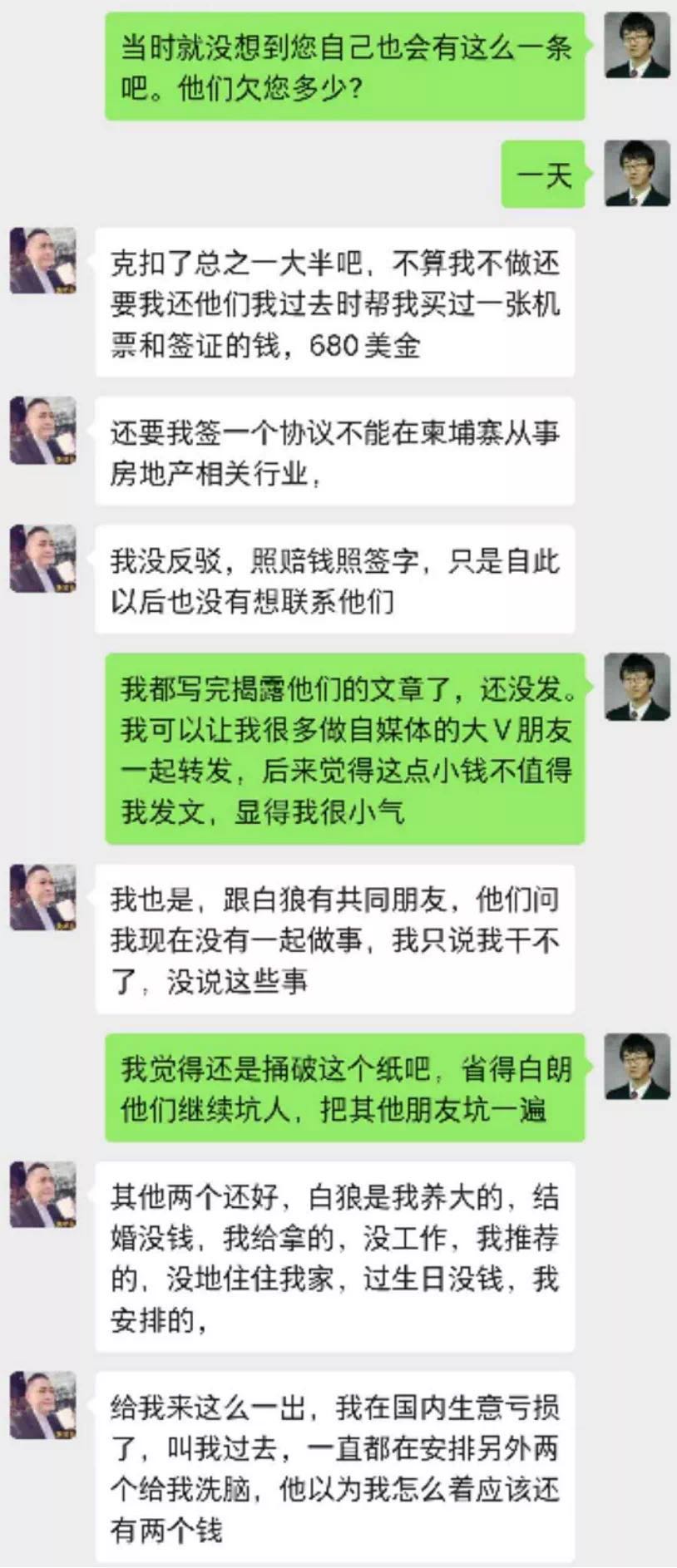
Task: Tap sender's avatar beside '我都写完揭露他们的文章了' message
Action: [636, 686]
